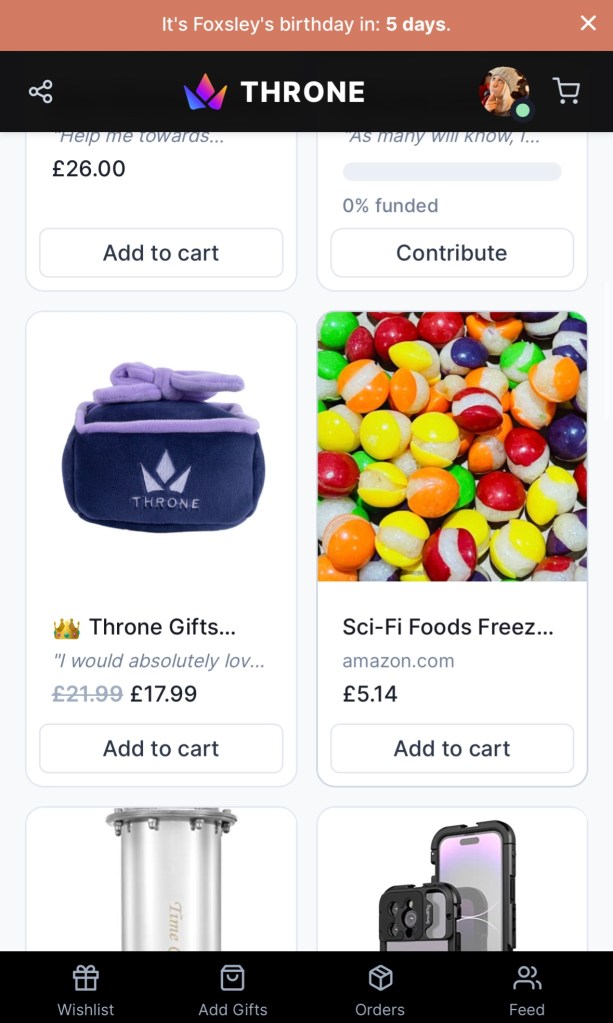
Task: Dismiss the Foxsley birthday banner
Action: [588, 23]
